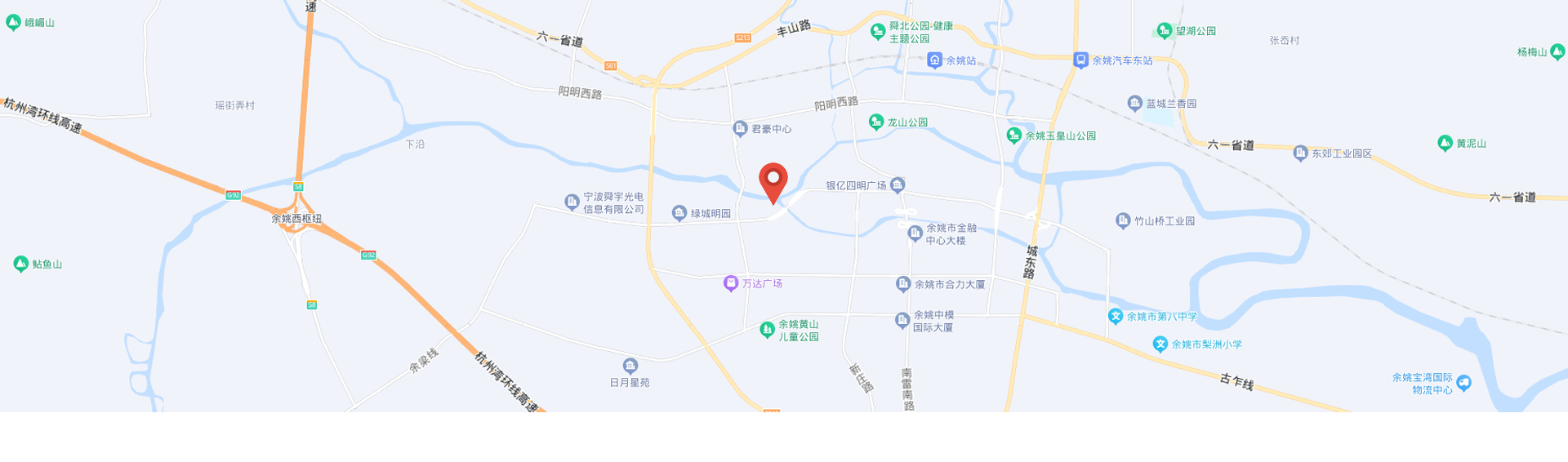Open 余姚站 railway station marker
Screen dimensions: 1568x462
coord(935,60)
